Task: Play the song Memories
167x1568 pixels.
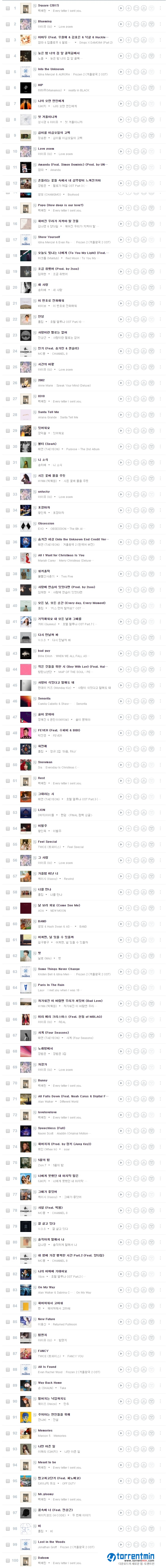Action: point(121,1433)
